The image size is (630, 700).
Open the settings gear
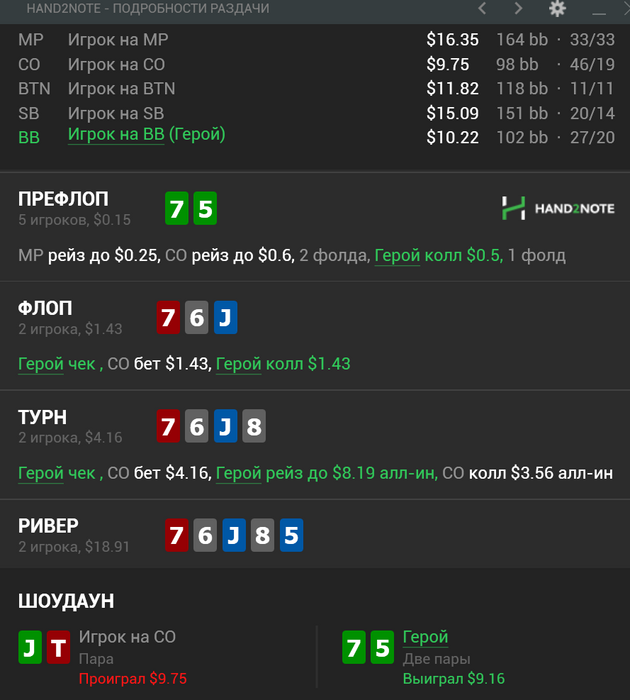click(x=557, y=8)
